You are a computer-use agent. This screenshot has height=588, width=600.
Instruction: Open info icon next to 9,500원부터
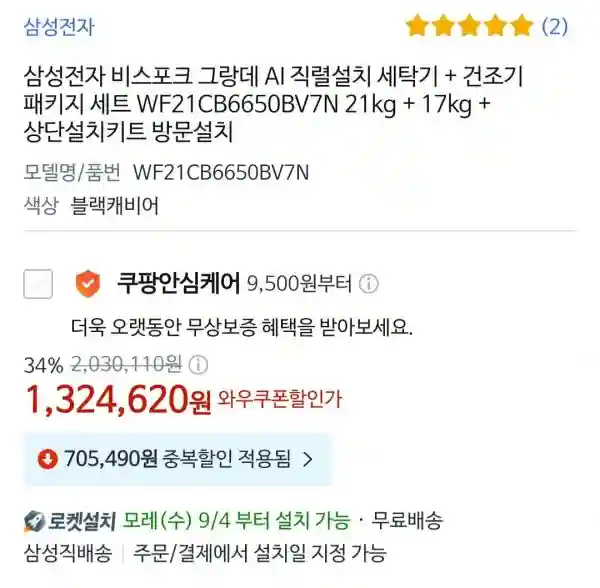click(x=369, y=284)
